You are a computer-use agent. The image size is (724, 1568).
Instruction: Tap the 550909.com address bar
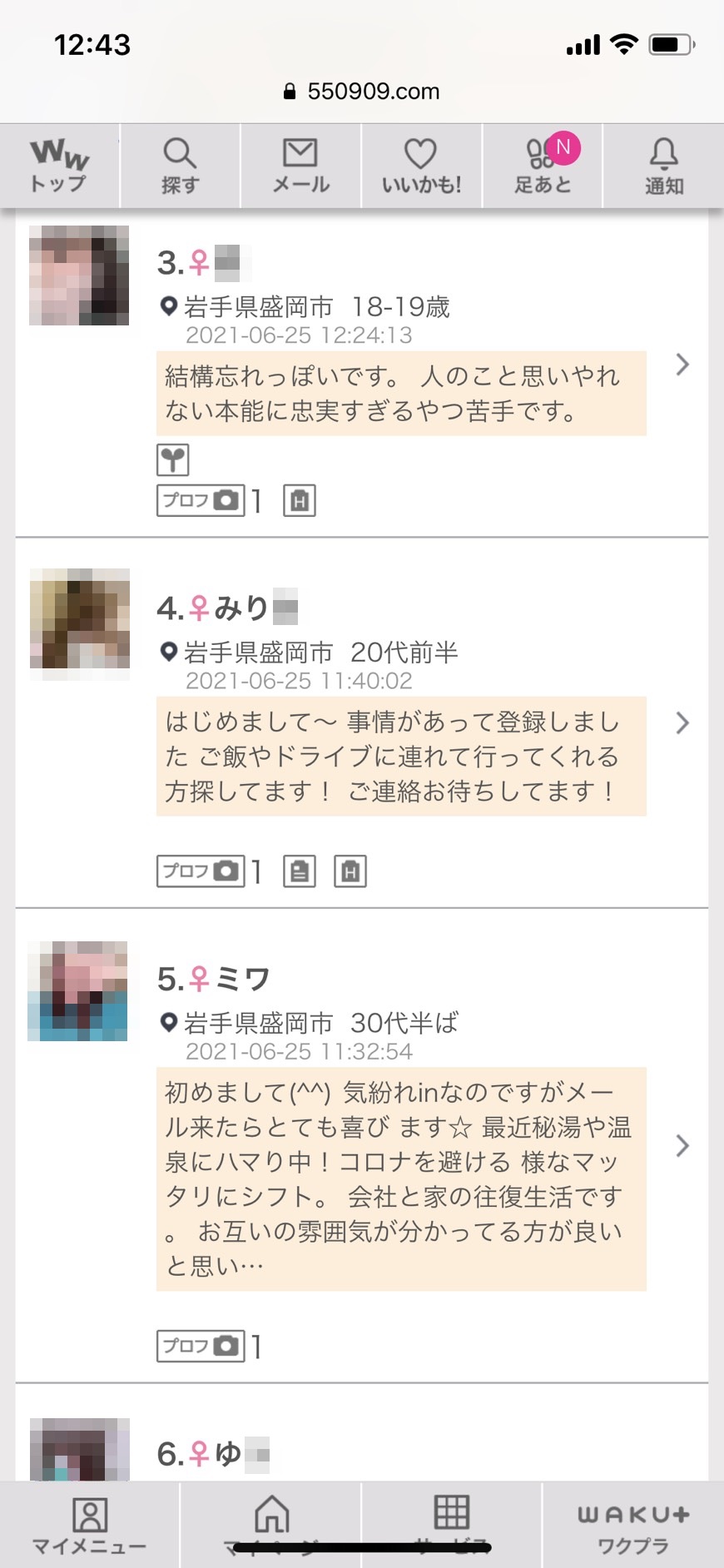[362, 92]
